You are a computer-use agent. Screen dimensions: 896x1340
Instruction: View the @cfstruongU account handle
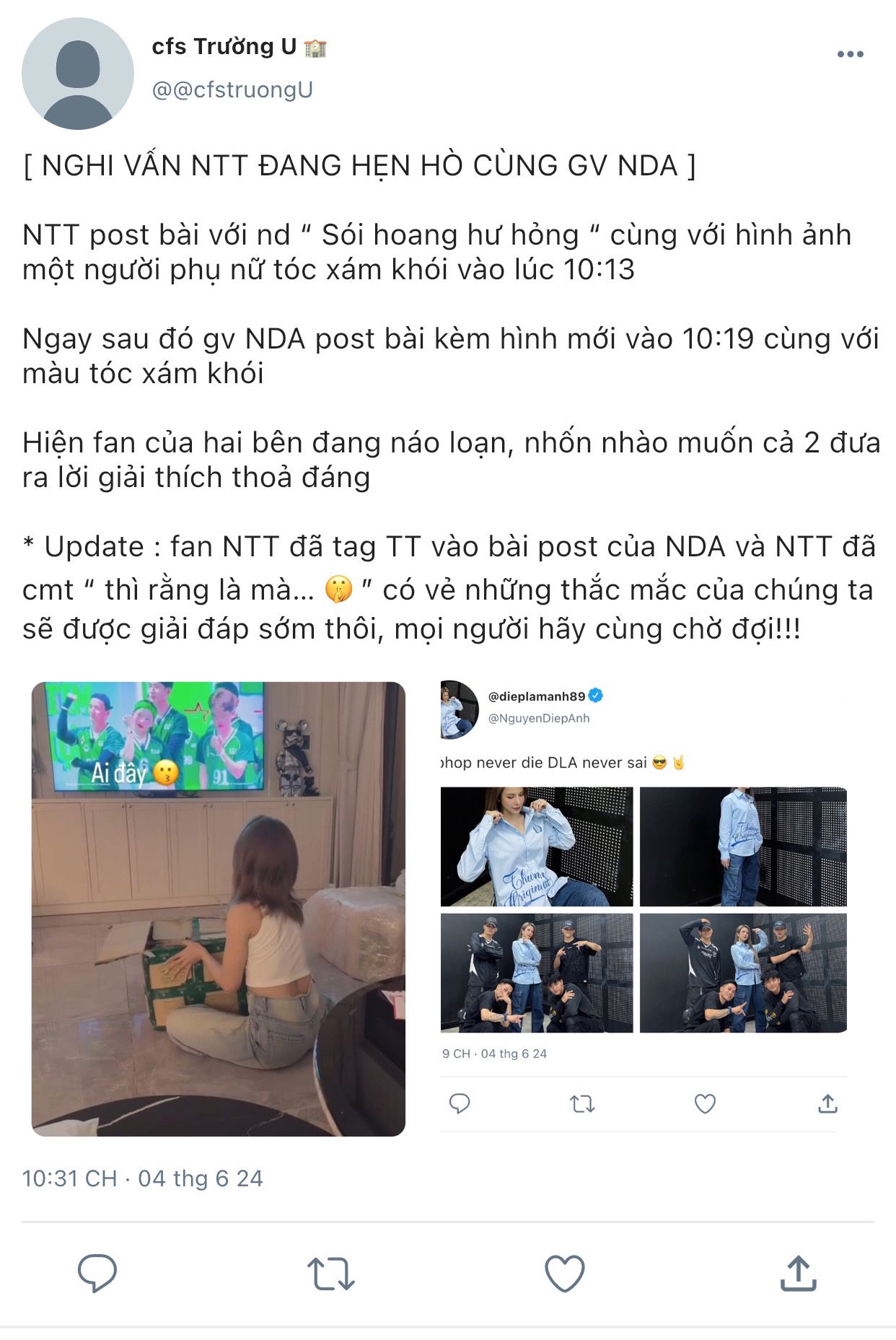pyautogui.click(x=232, y=89)
